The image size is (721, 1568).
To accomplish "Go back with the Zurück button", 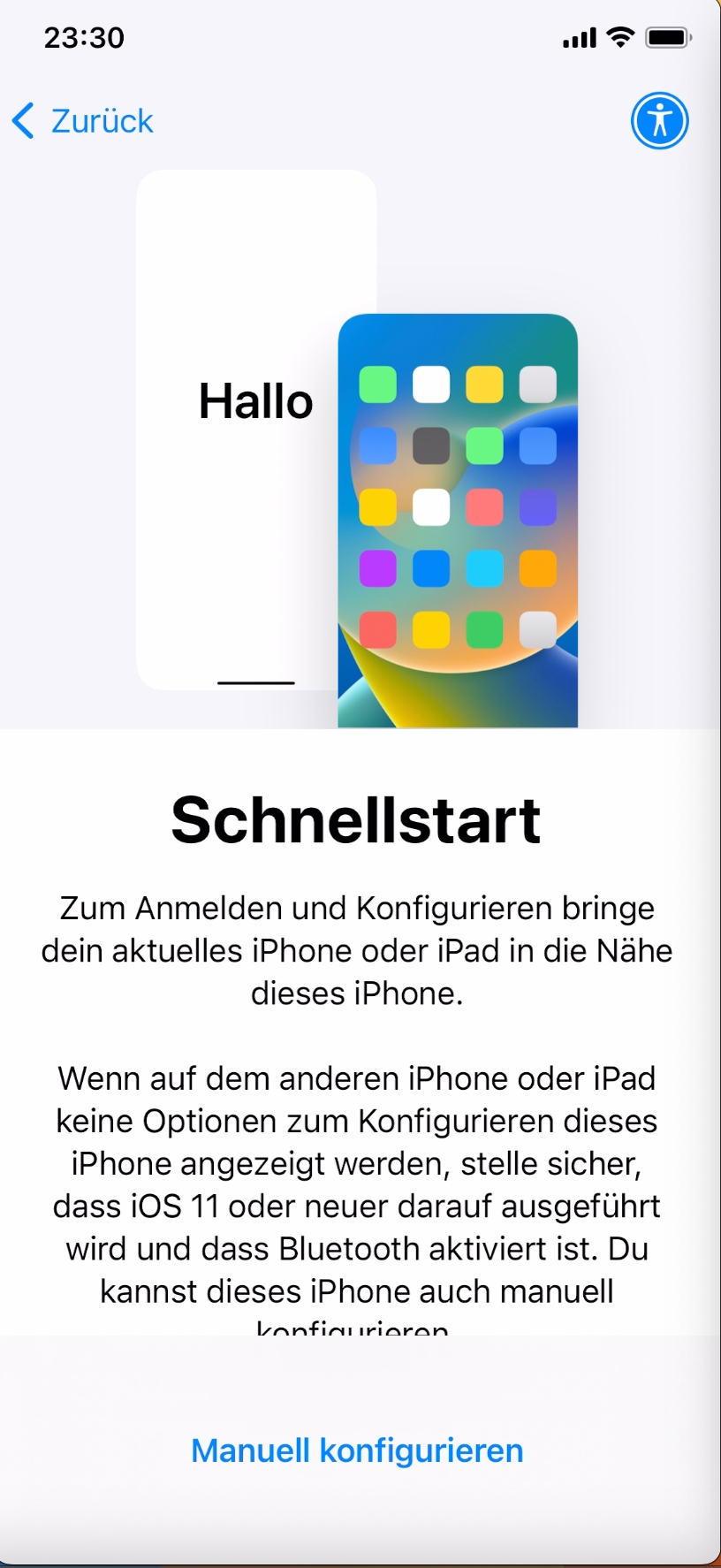I will 83,121.
